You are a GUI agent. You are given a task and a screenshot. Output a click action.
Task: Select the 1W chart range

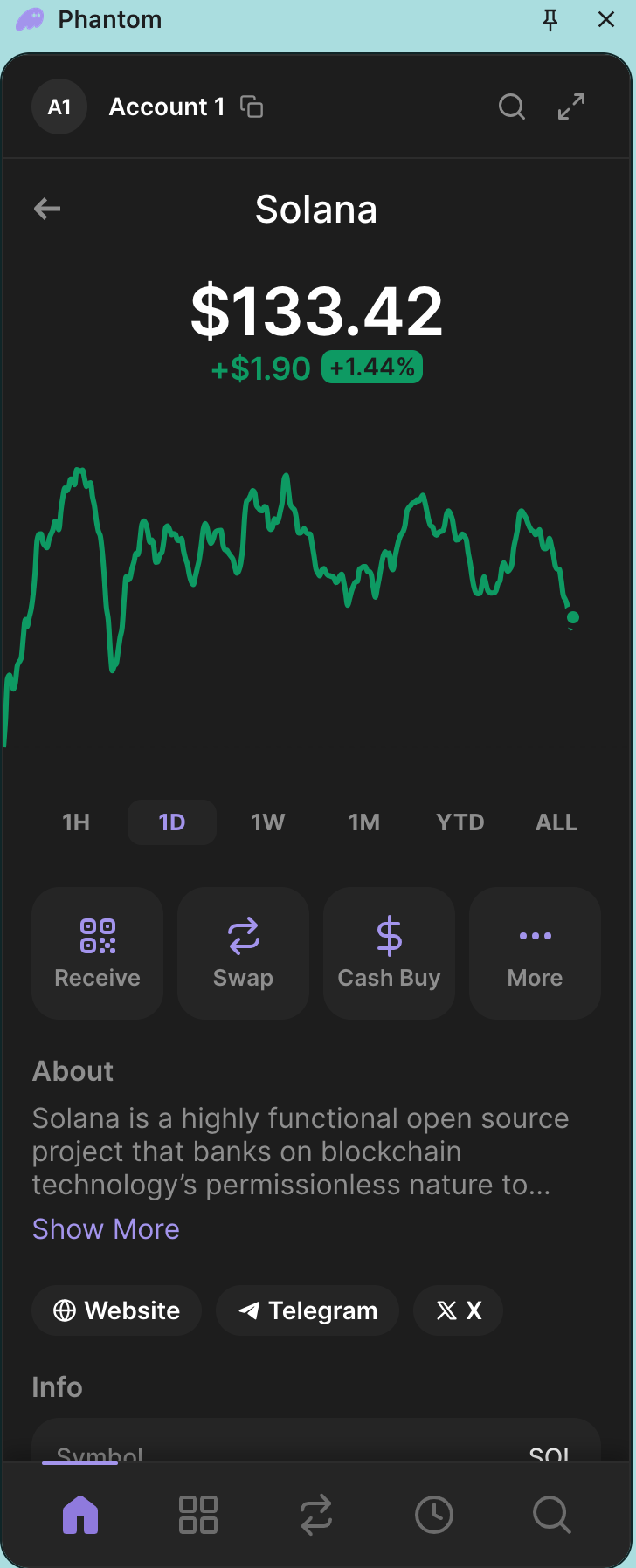268,822
